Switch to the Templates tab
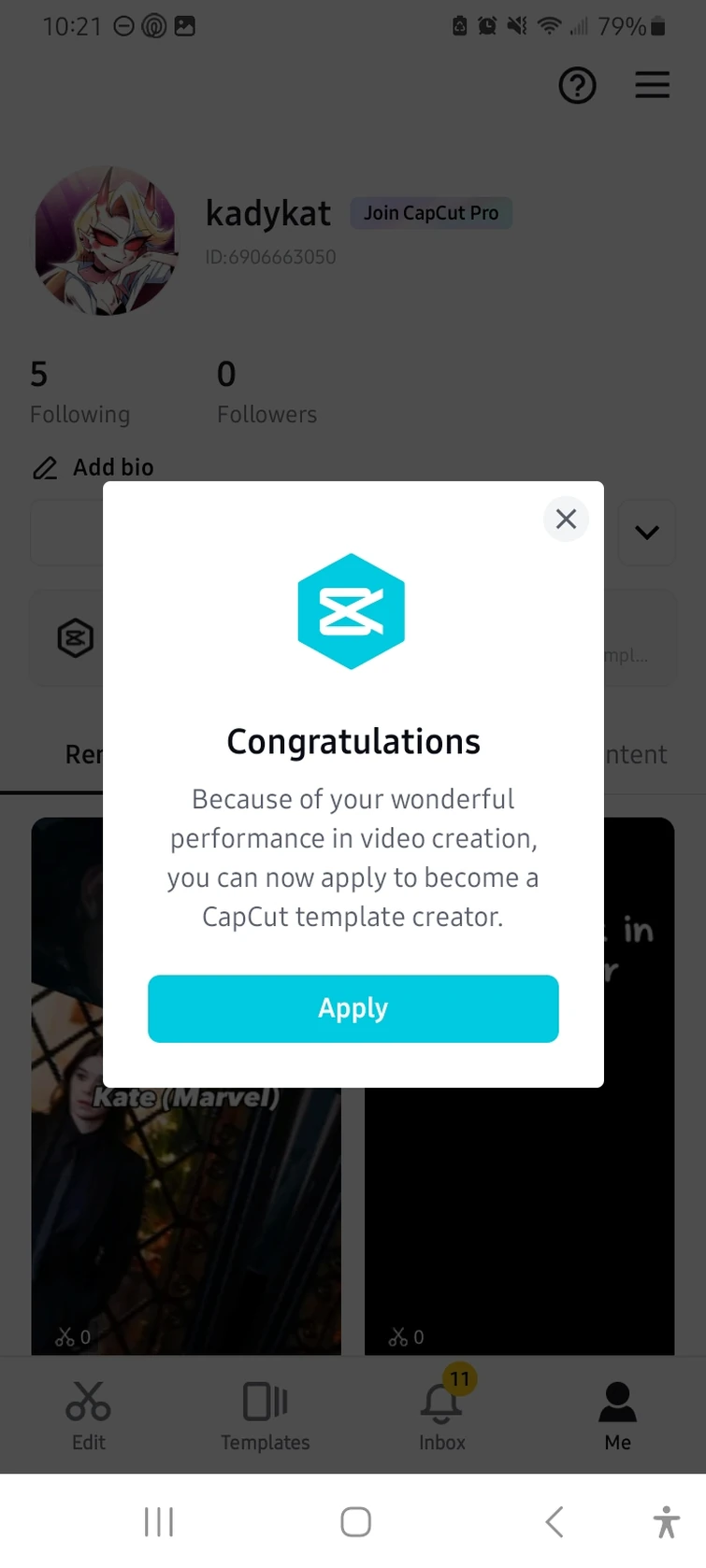Viewport: 706px width, 1568px height. coord(265,1415)
